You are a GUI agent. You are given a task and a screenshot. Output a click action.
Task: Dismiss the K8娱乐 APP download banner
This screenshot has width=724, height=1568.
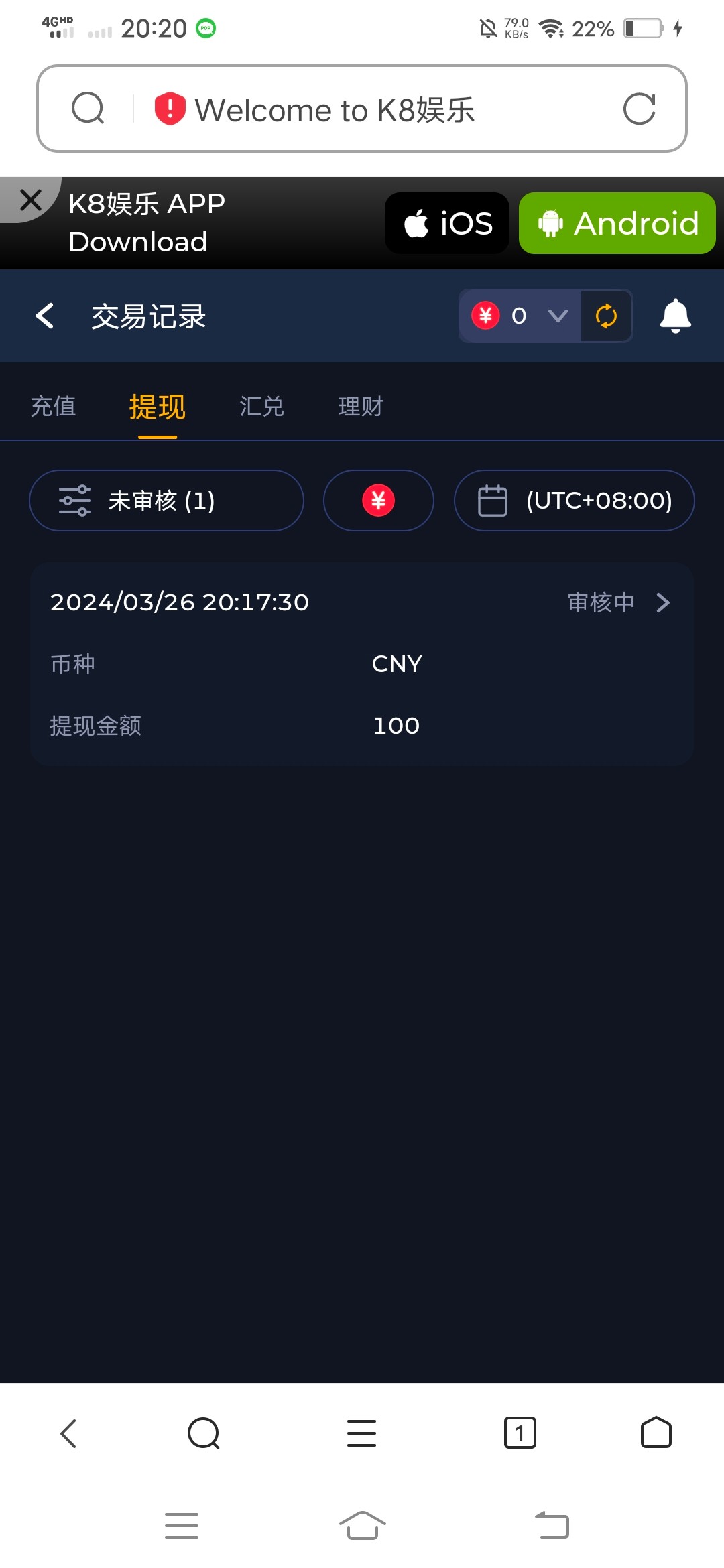pyautogui.click(x=31, y=200)
